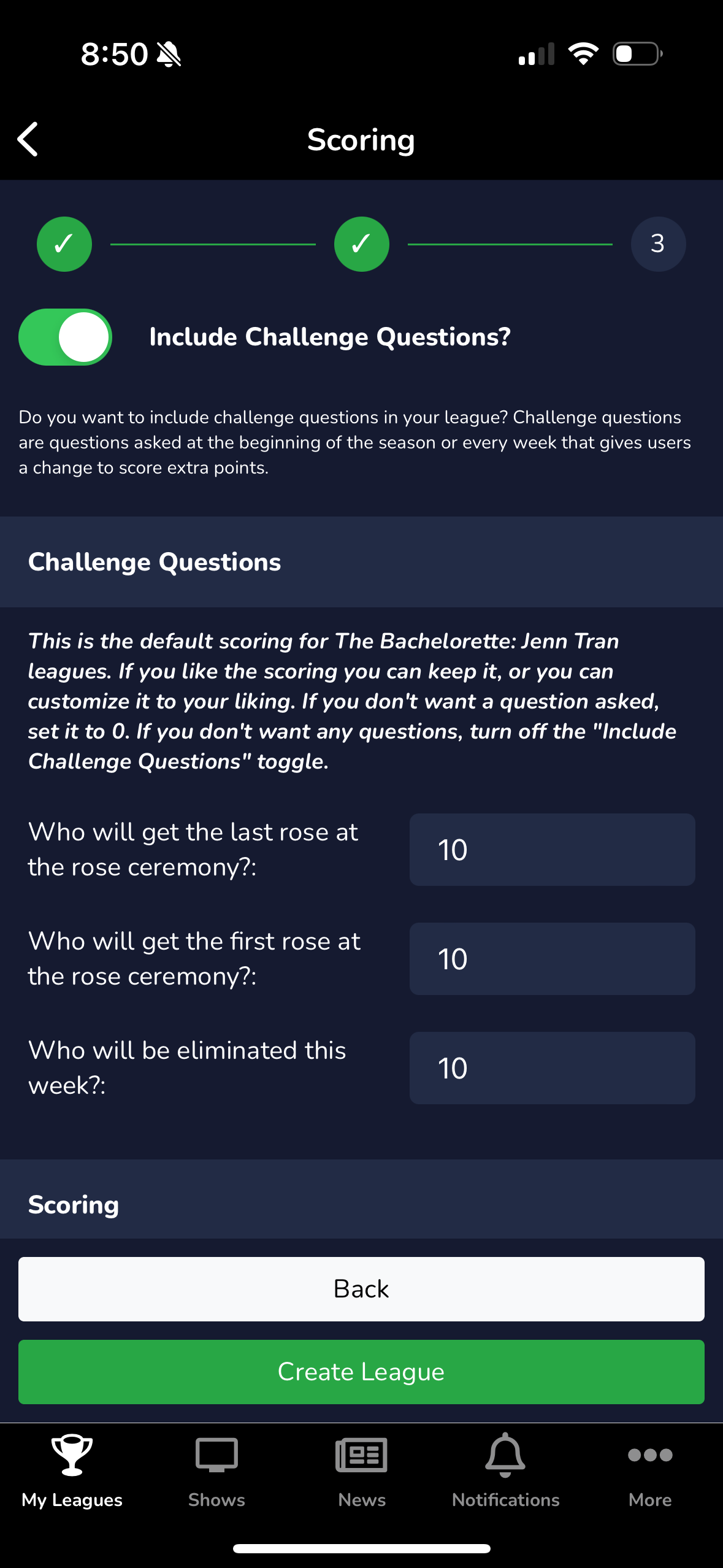Switch to the Notifications tab label
Screen dimensions: 723x1568
point(505,1499)
